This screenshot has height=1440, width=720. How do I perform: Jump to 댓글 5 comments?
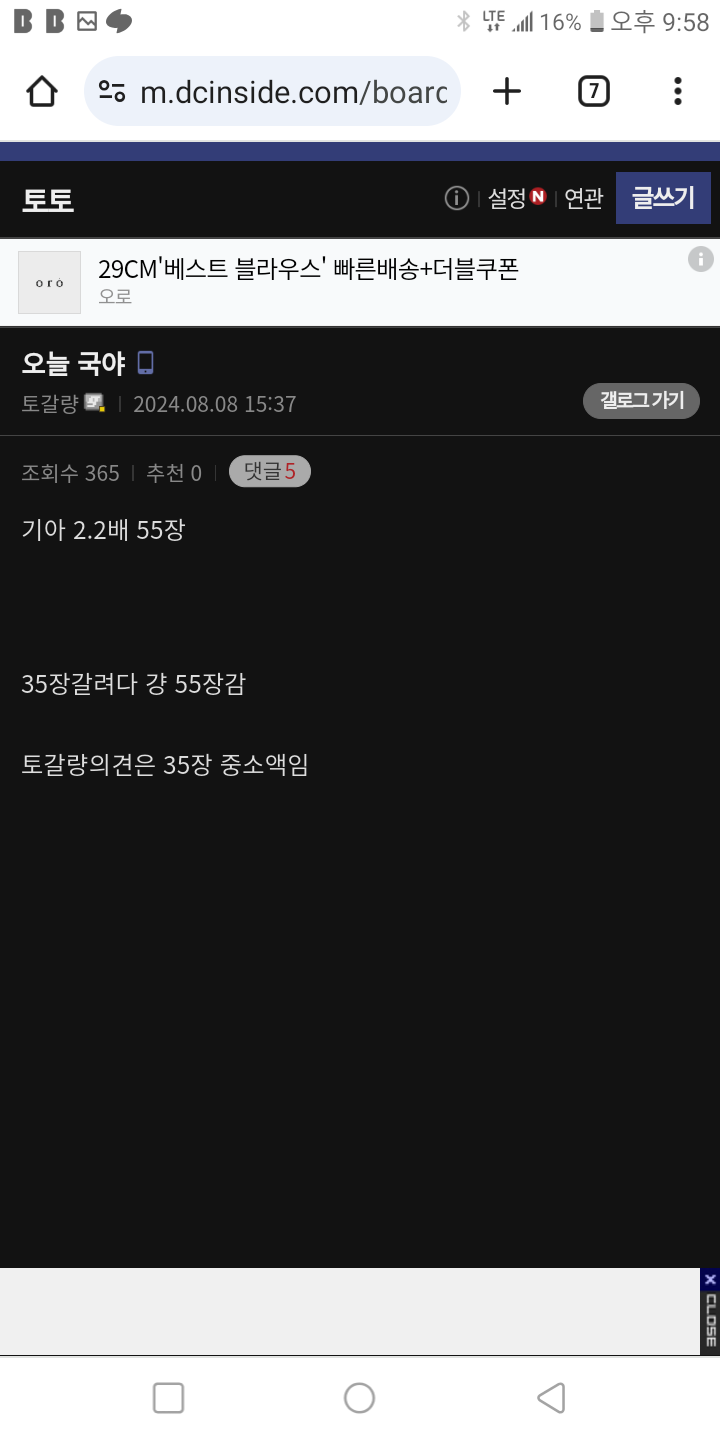point(270,472)
